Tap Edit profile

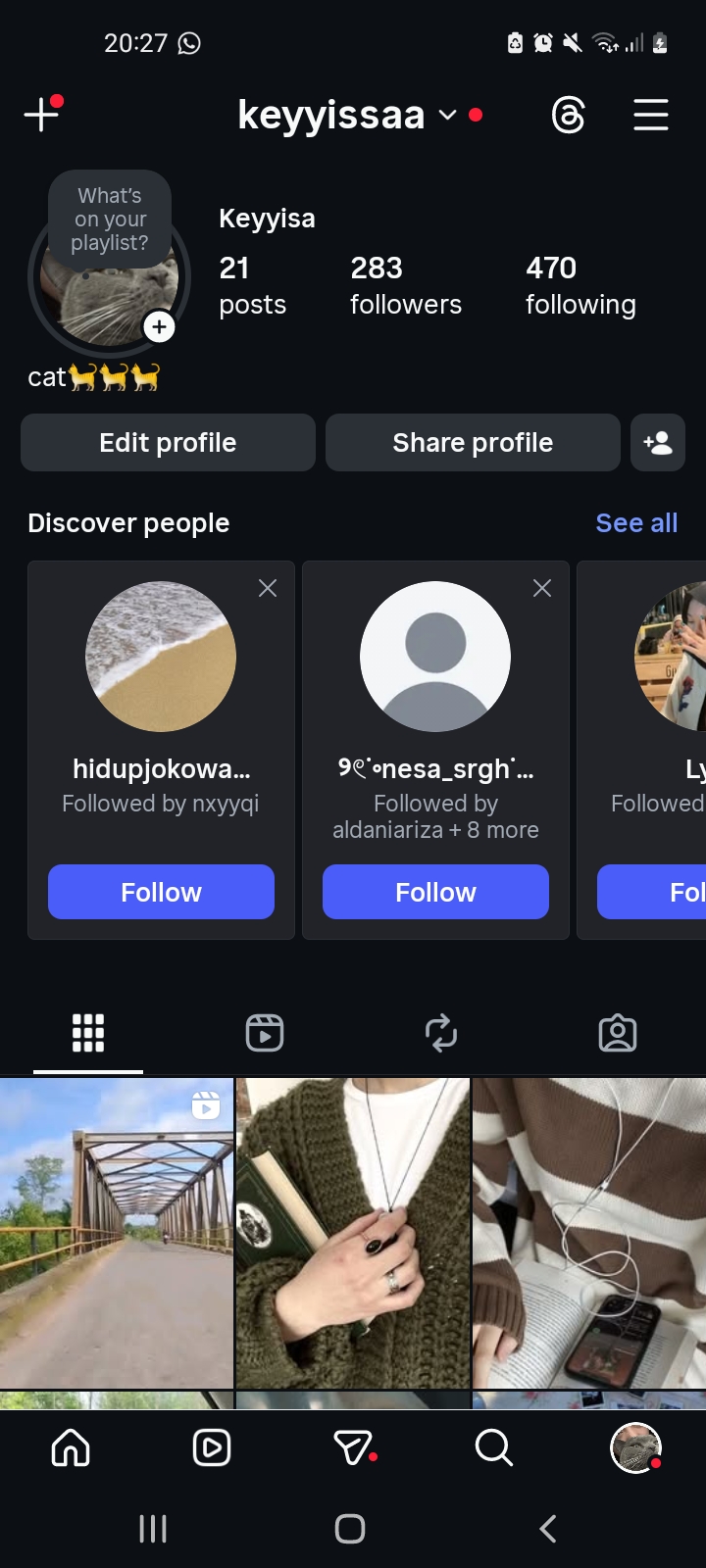click(168, 443)
